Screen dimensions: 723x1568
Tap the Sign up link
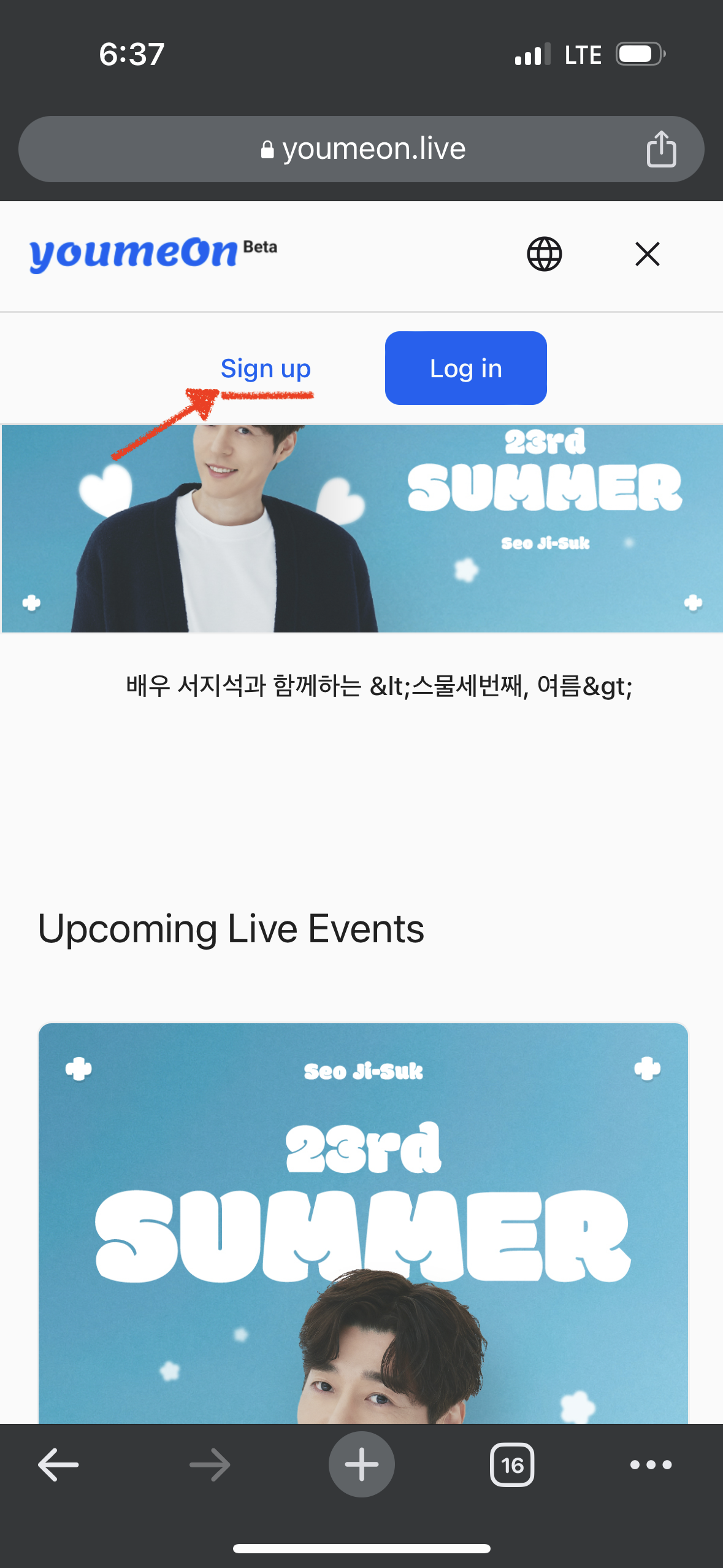coord(266,369)
